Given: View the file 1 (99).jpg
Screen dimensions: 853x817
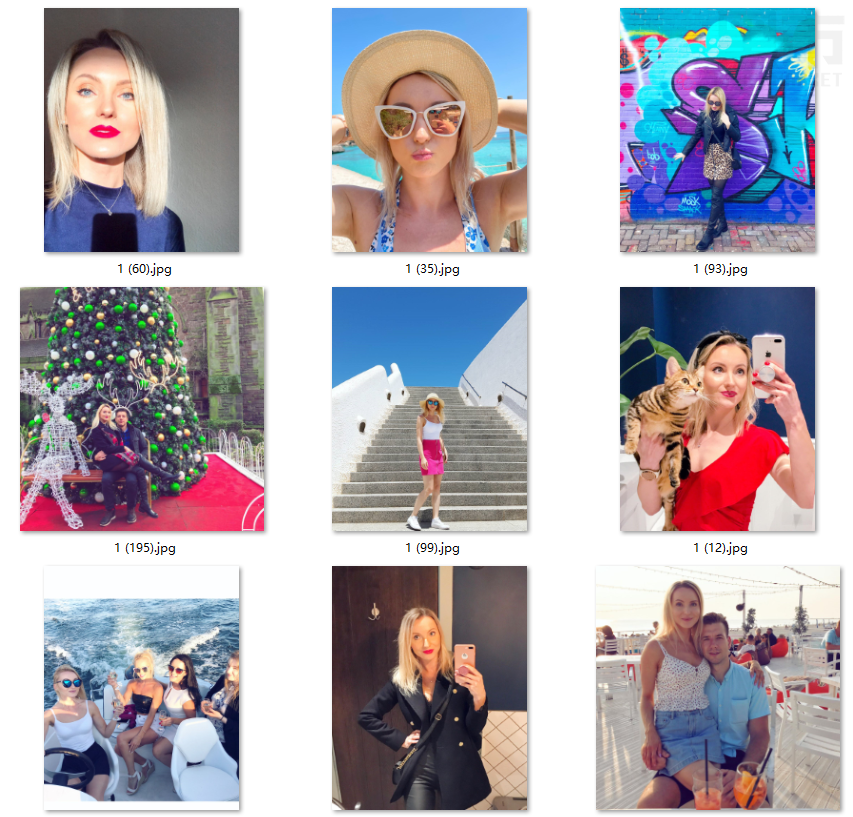Looking at the screenshot, I should click(429, 409).
